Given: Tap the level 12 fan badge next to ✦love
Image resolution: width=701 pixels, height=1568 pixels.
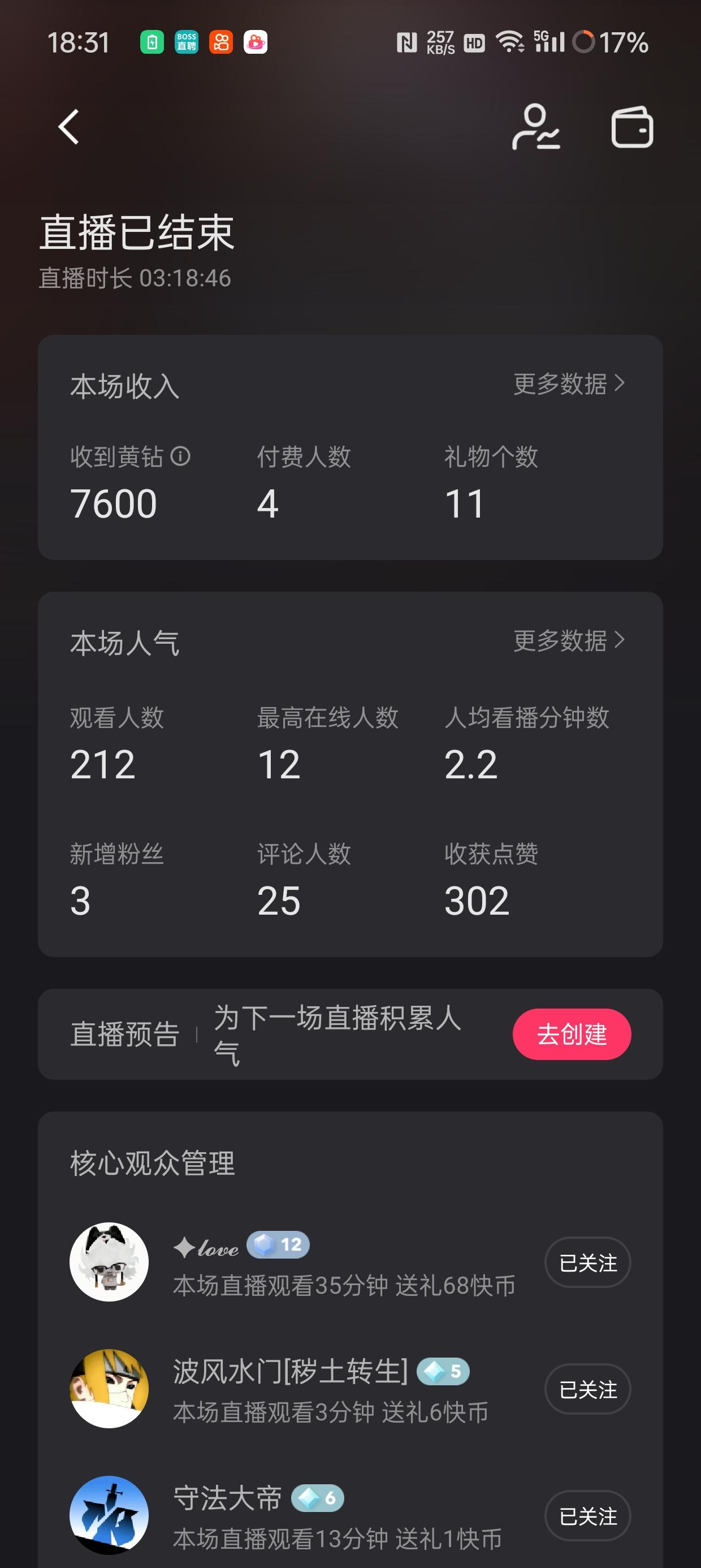Looking at the screenshot, I should 278,1245.
